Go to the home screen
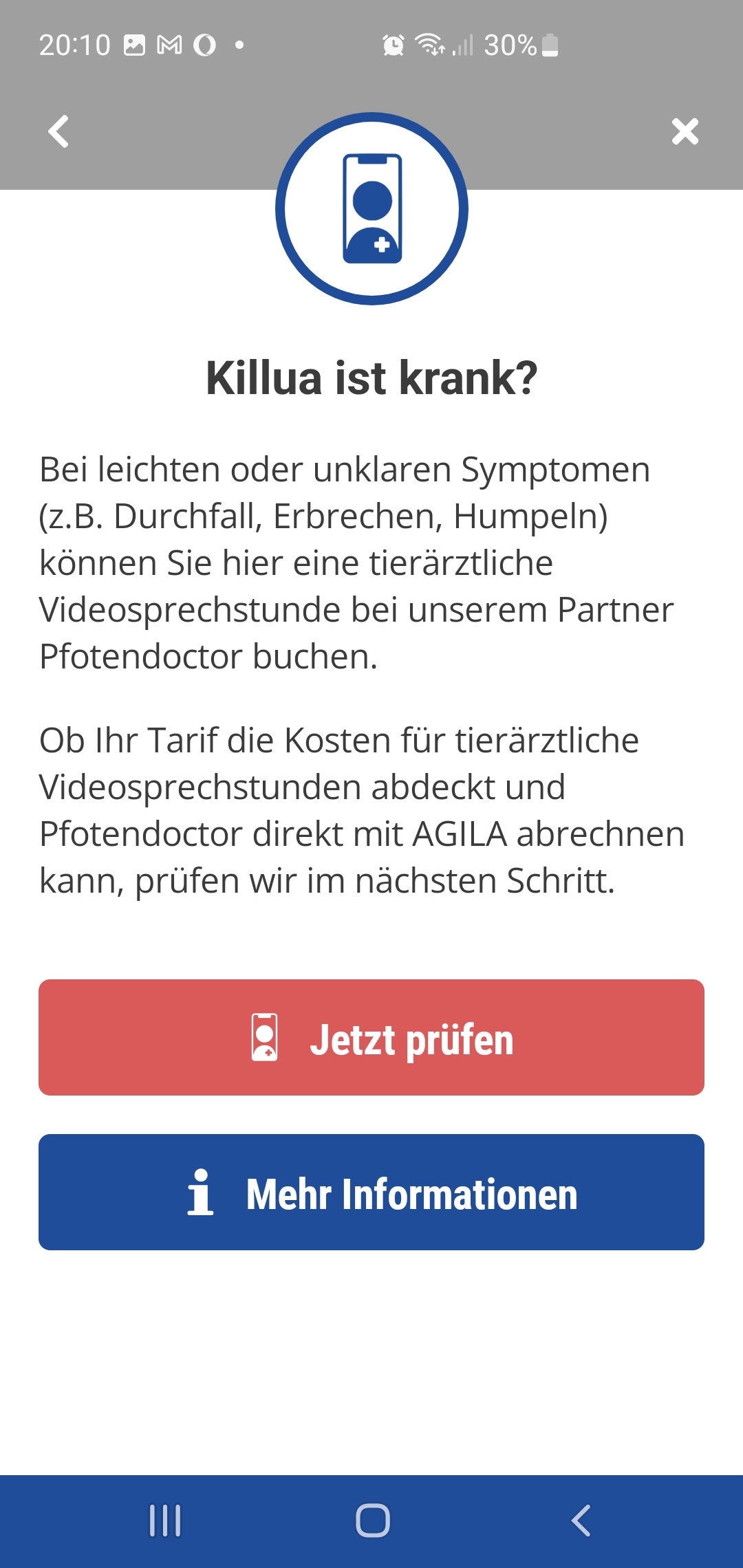Image resolution: width=743 pixels, height=1568 pixels. 373,1521
